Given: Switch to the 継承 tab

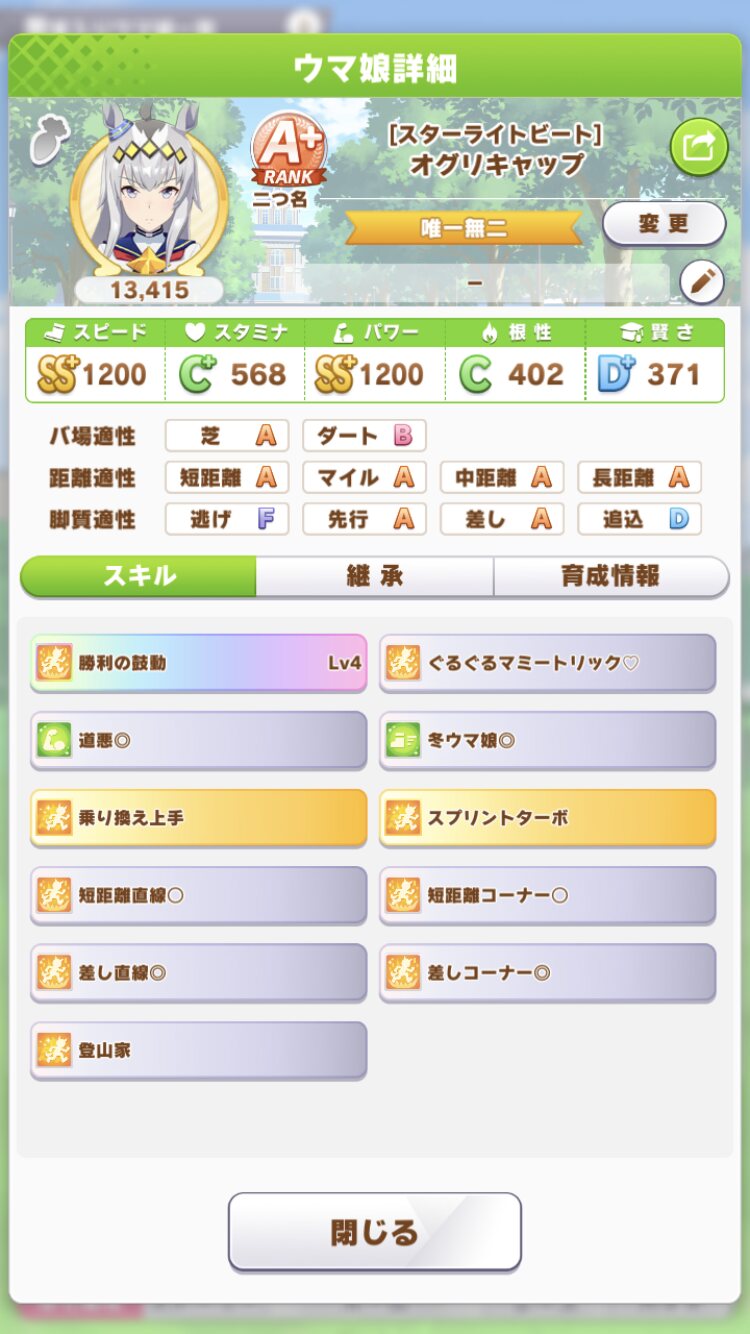Looking at the screenshot, I should 374,577.
